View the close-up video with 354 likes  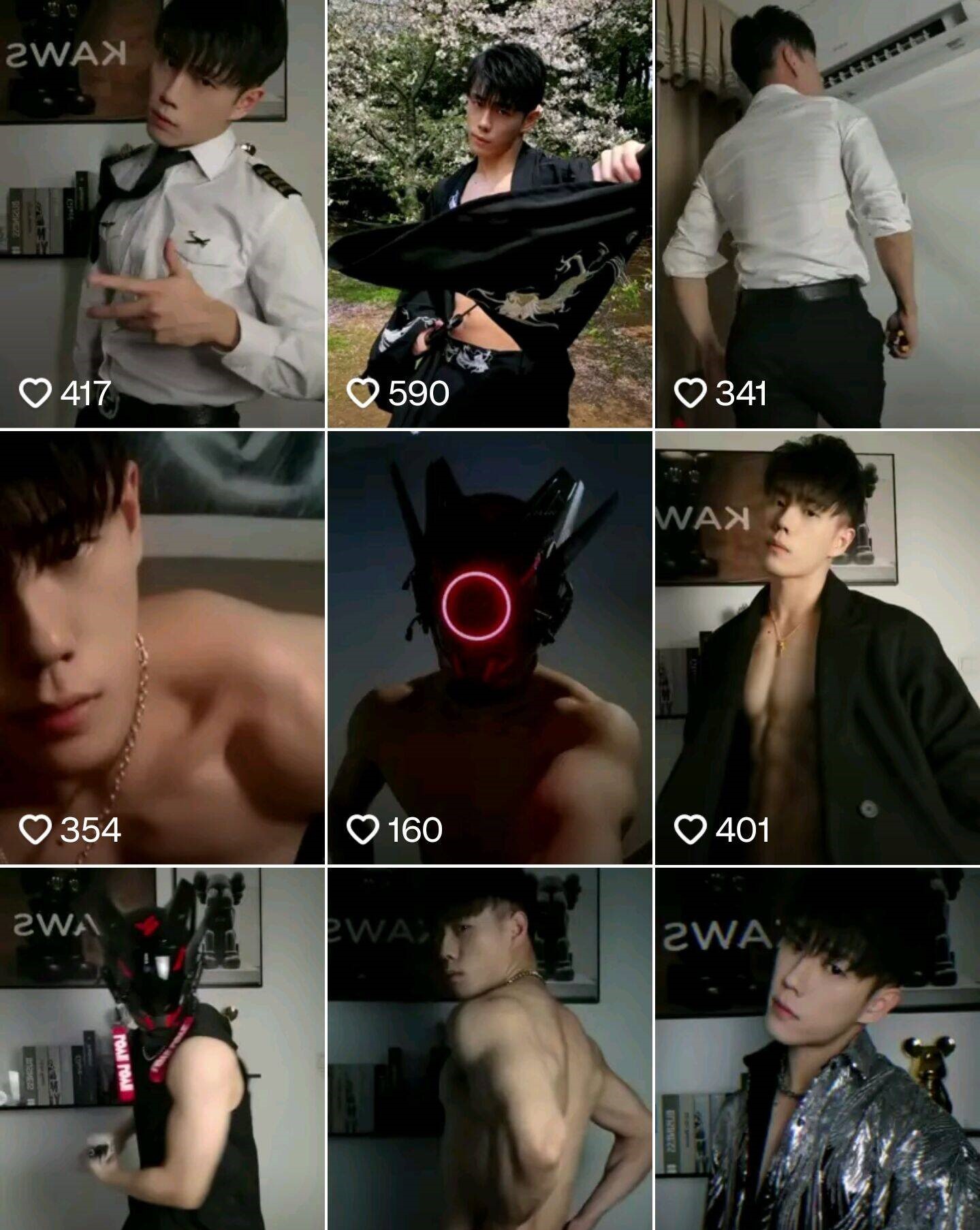162,647
